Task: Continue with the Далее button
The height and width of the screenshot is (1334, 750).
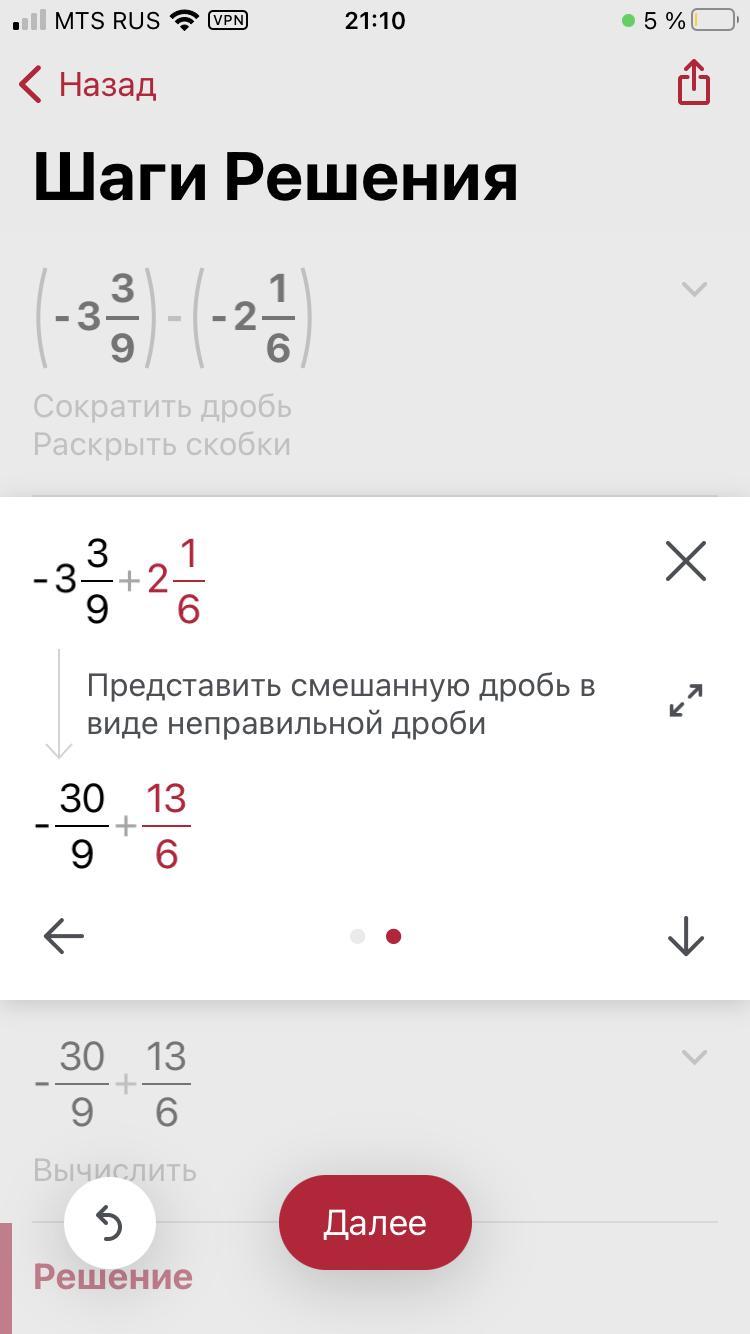Action: [375, 1223]
